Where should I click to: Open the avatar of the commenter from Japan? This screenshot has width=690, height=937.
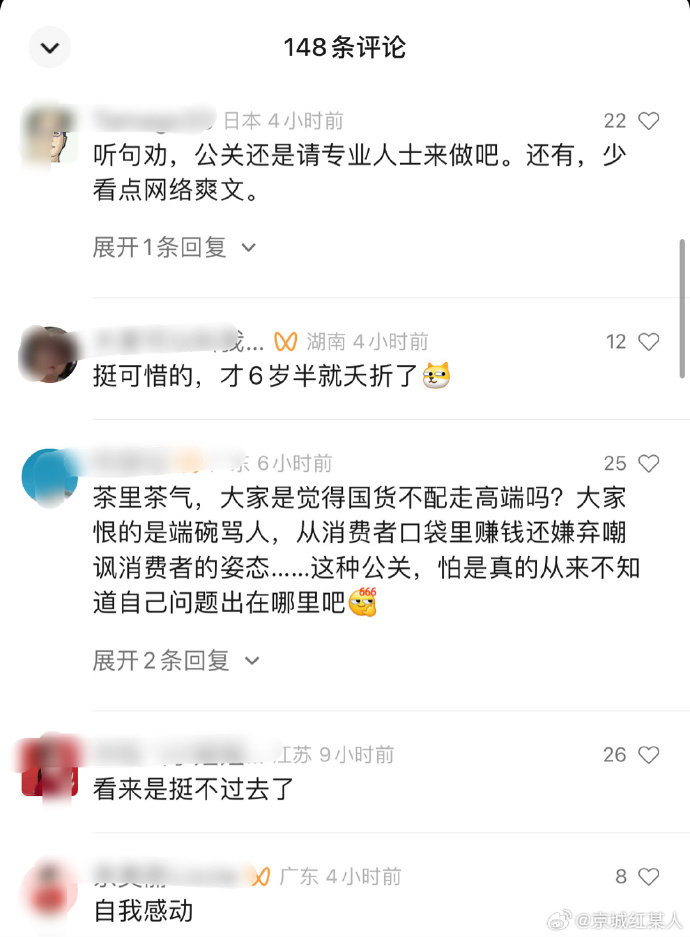pyautogui.click(x=50, y=133)
